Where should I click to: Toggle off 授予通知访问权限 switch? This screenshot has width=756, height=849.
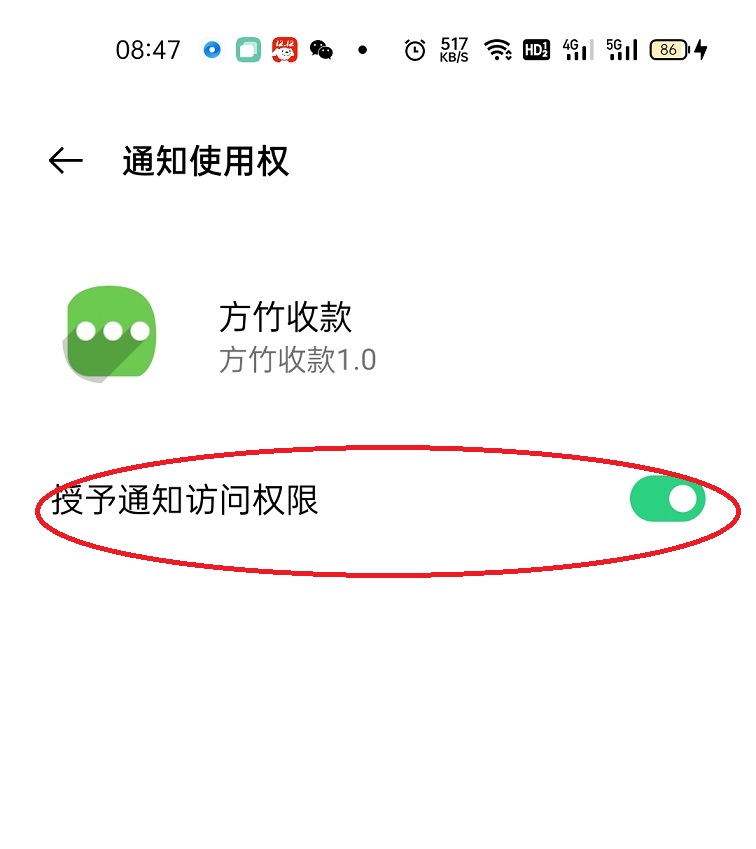pos(667,500)
